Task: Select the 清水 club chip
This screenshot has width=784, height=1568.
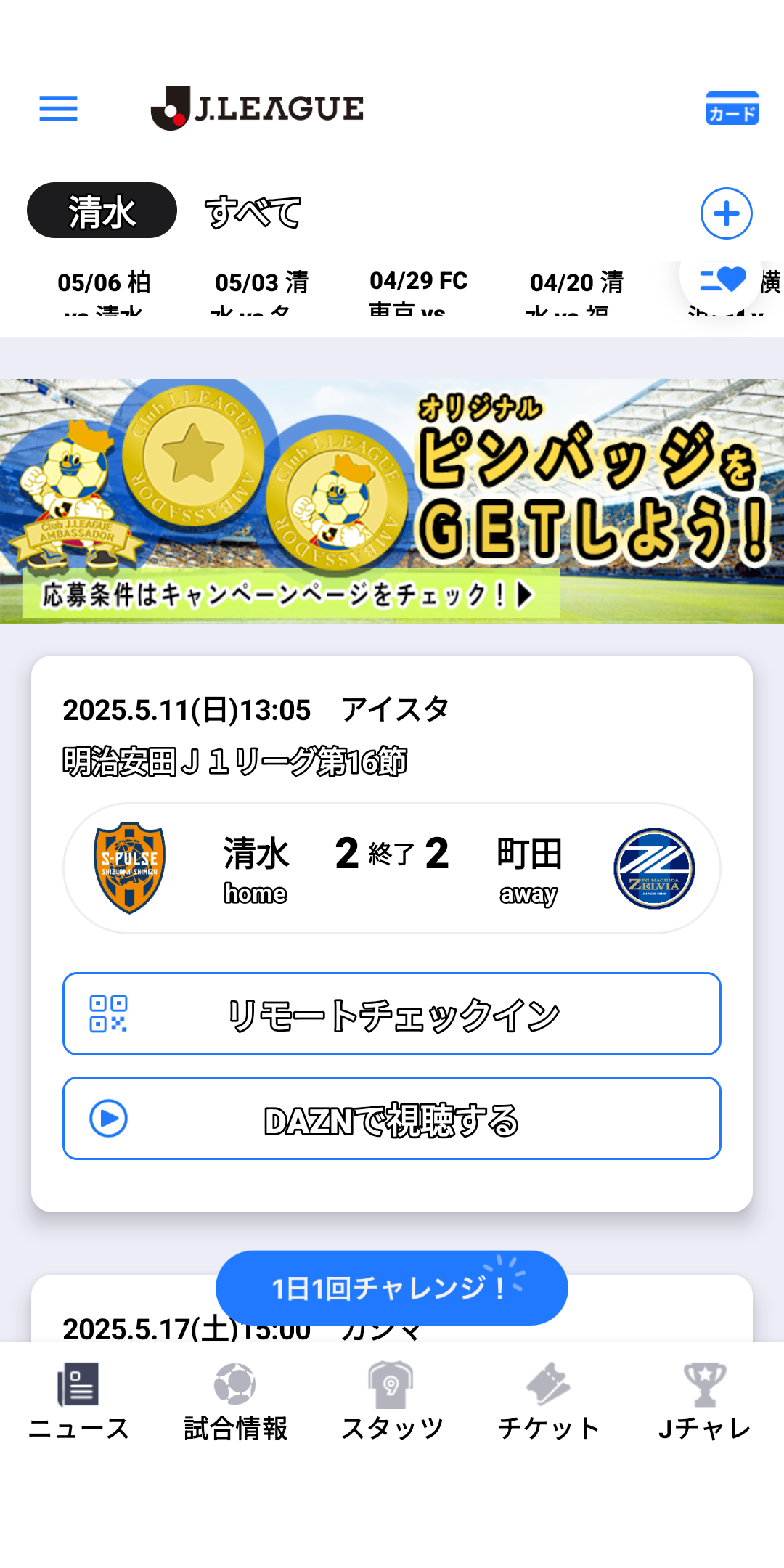Action: pos(102,211)
